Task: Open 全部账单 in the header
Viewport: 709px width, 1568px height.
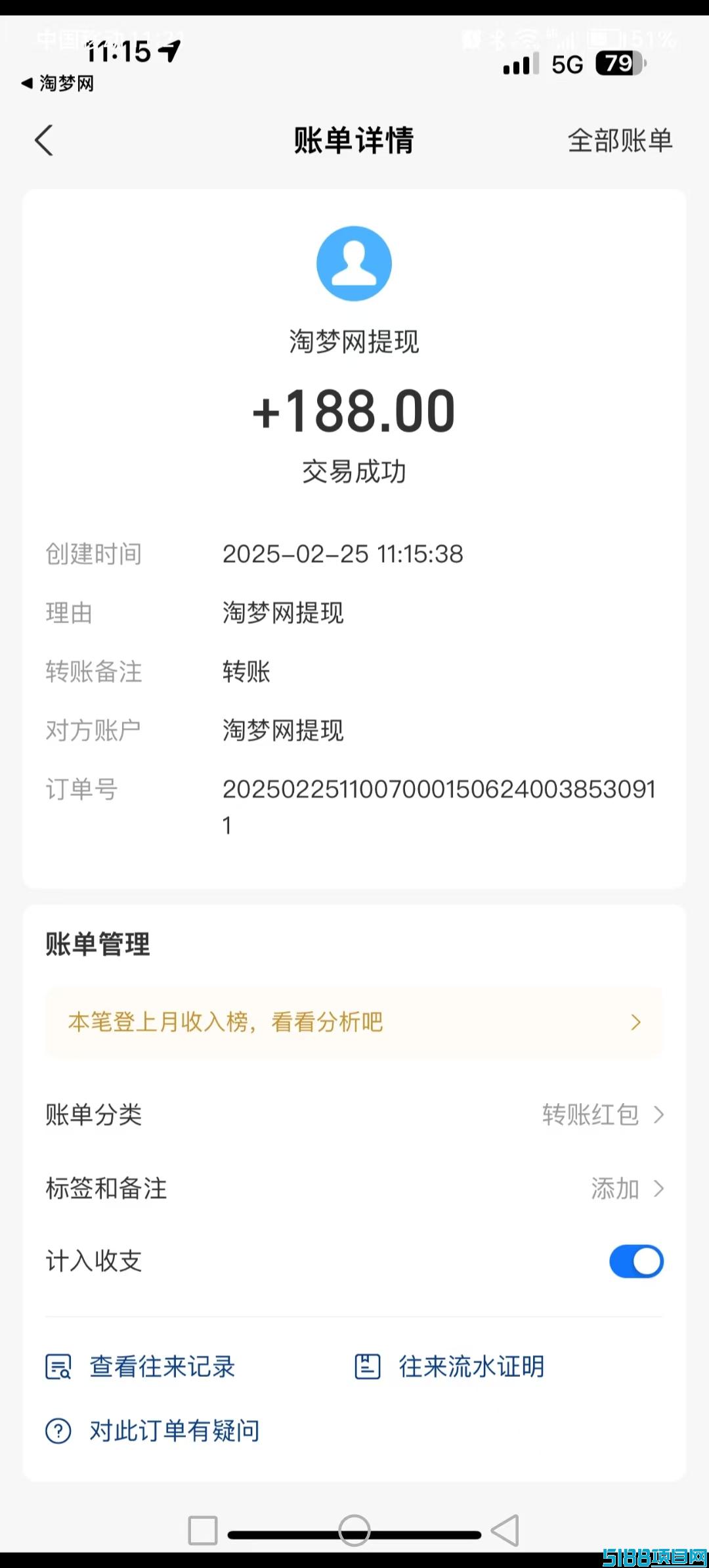Action: click(620, 141)
